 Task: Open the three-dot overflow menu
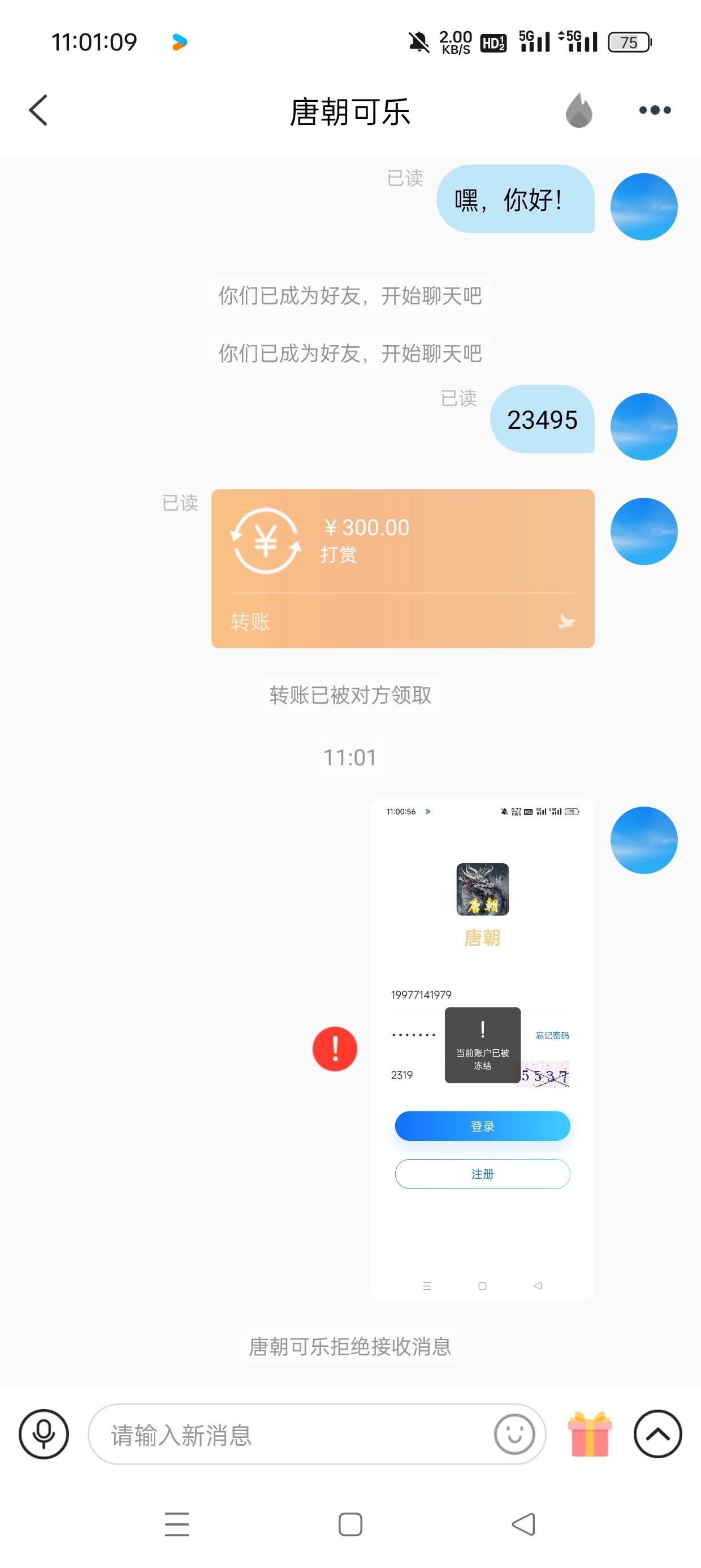(655, 111)
